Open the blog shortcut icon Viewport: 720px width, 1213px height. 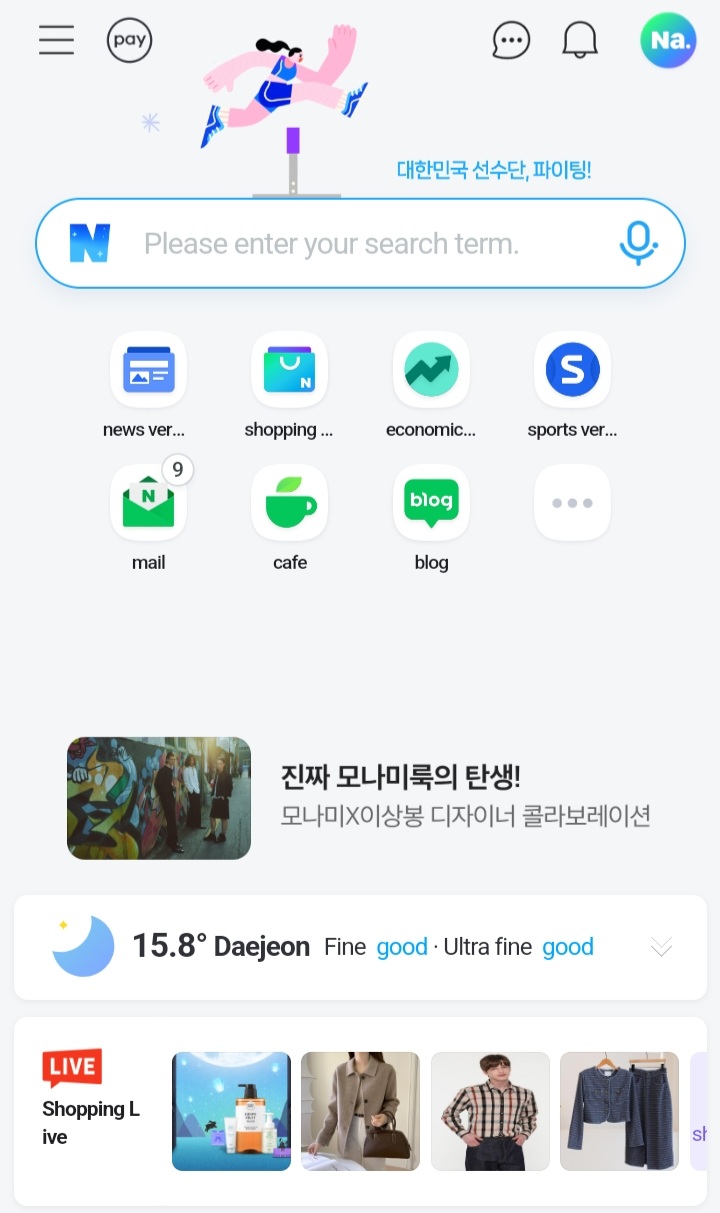pyautogui.click(x=430, y=502)
